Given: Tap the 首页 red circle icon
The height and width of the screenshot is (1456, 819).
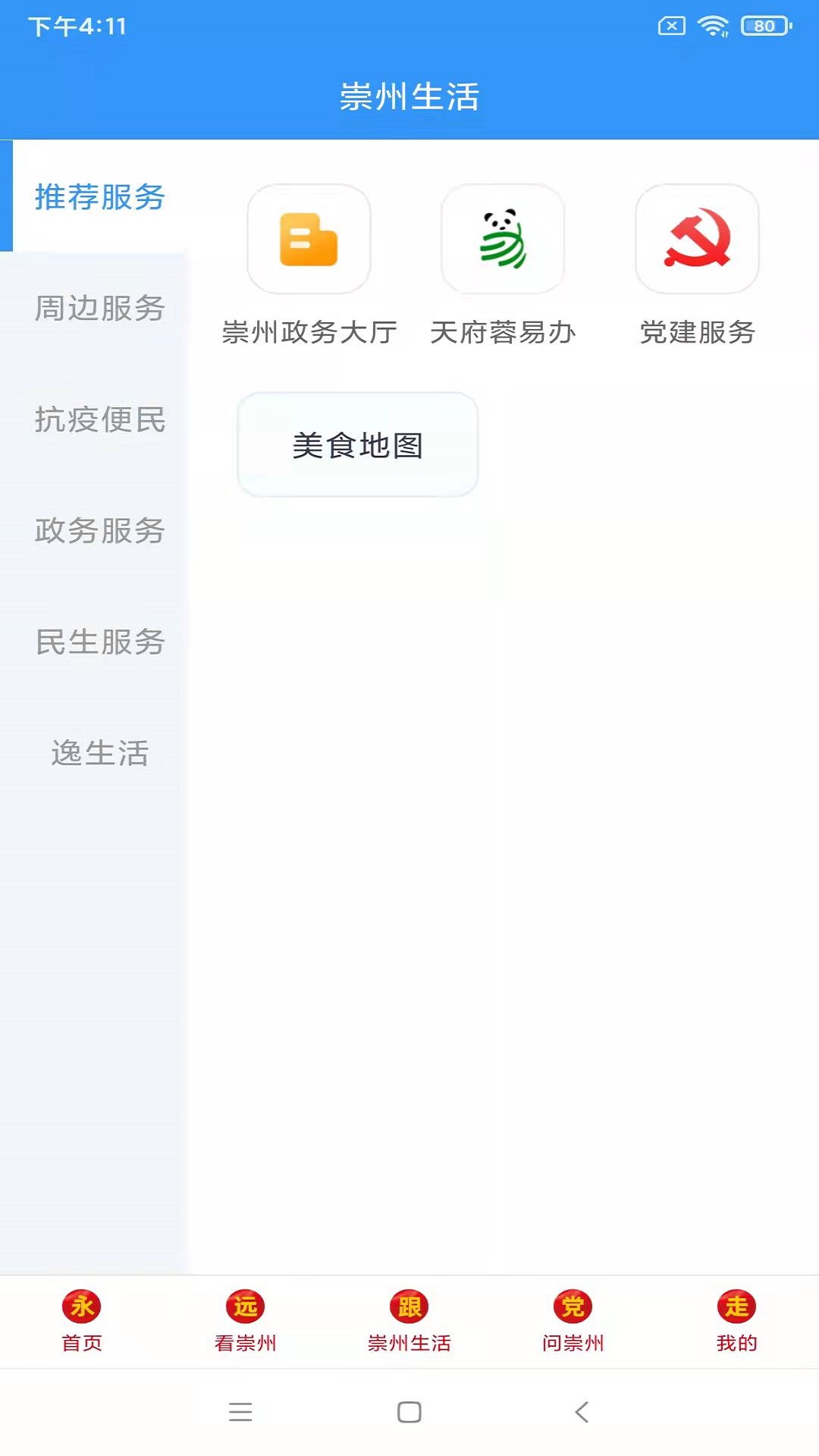Looking at the screenshot, I should click(80, 1307).
